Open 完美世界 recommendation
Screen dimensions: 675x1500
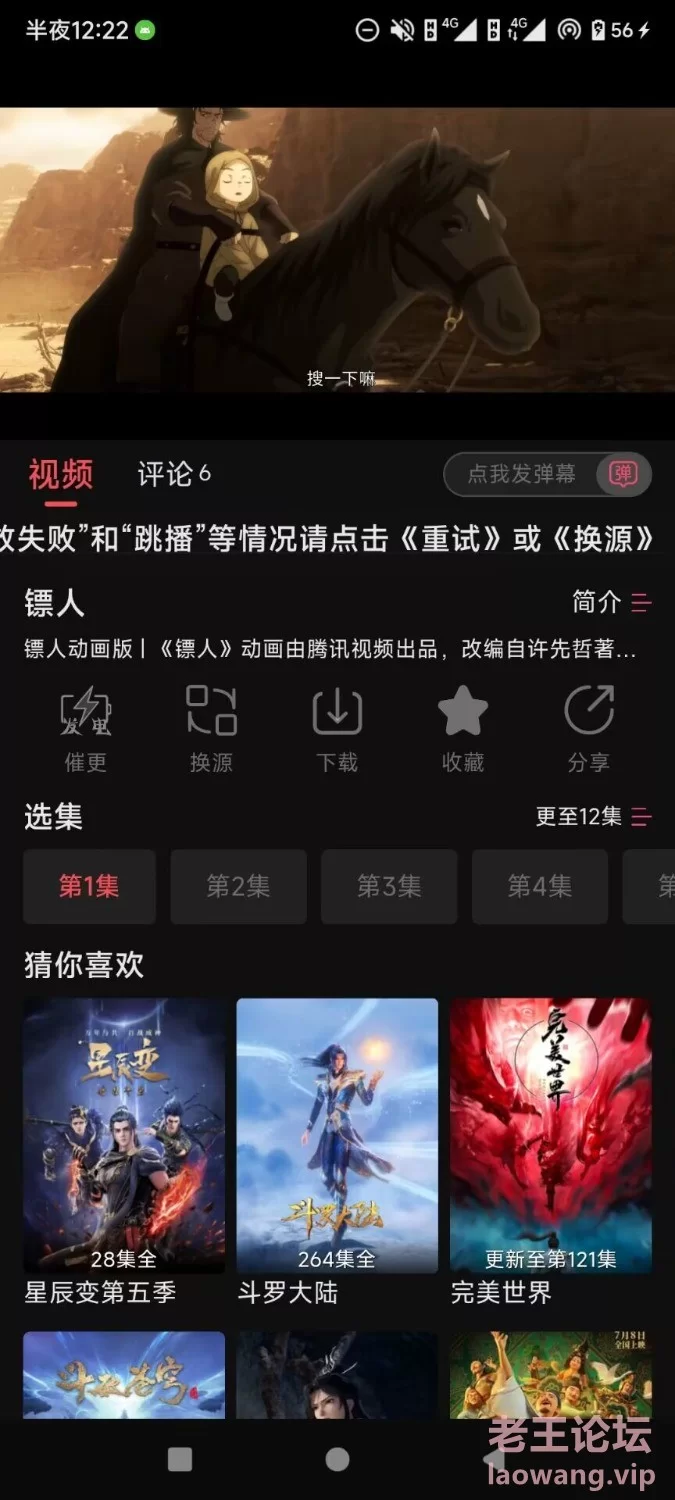coord(551,1152)
